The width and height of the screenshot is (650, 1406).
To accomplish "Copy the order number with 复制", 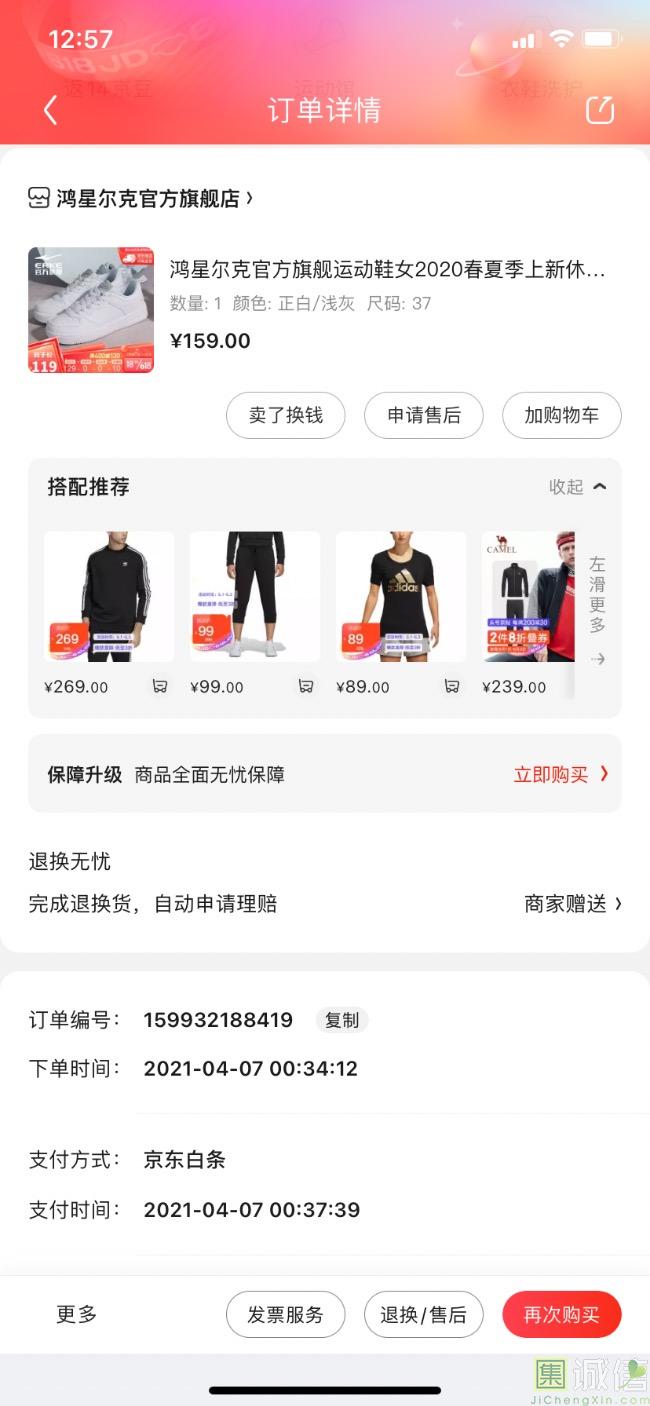I will 342,1020.
